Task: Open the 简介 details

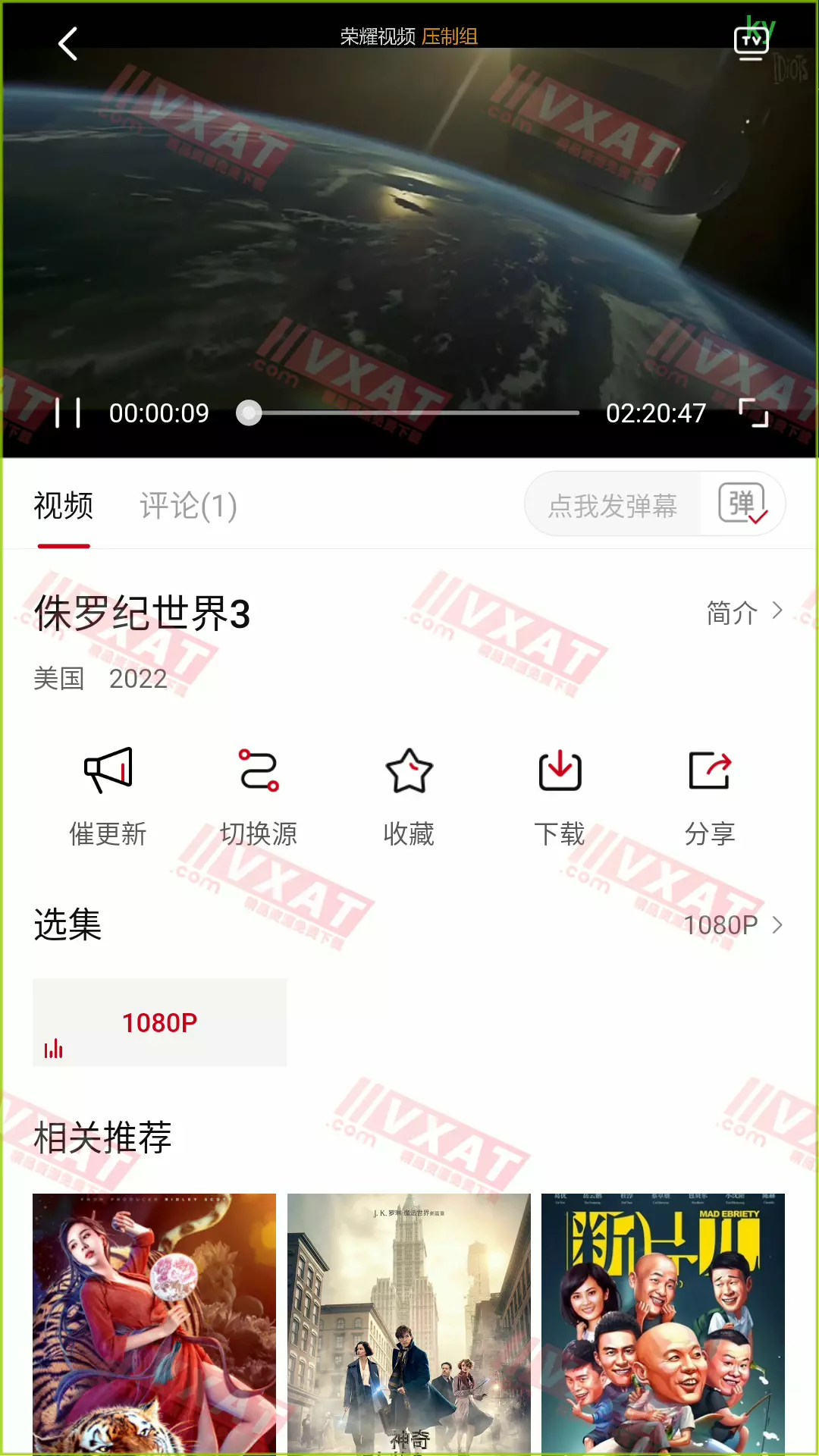Action: click(x=745, y=612)
